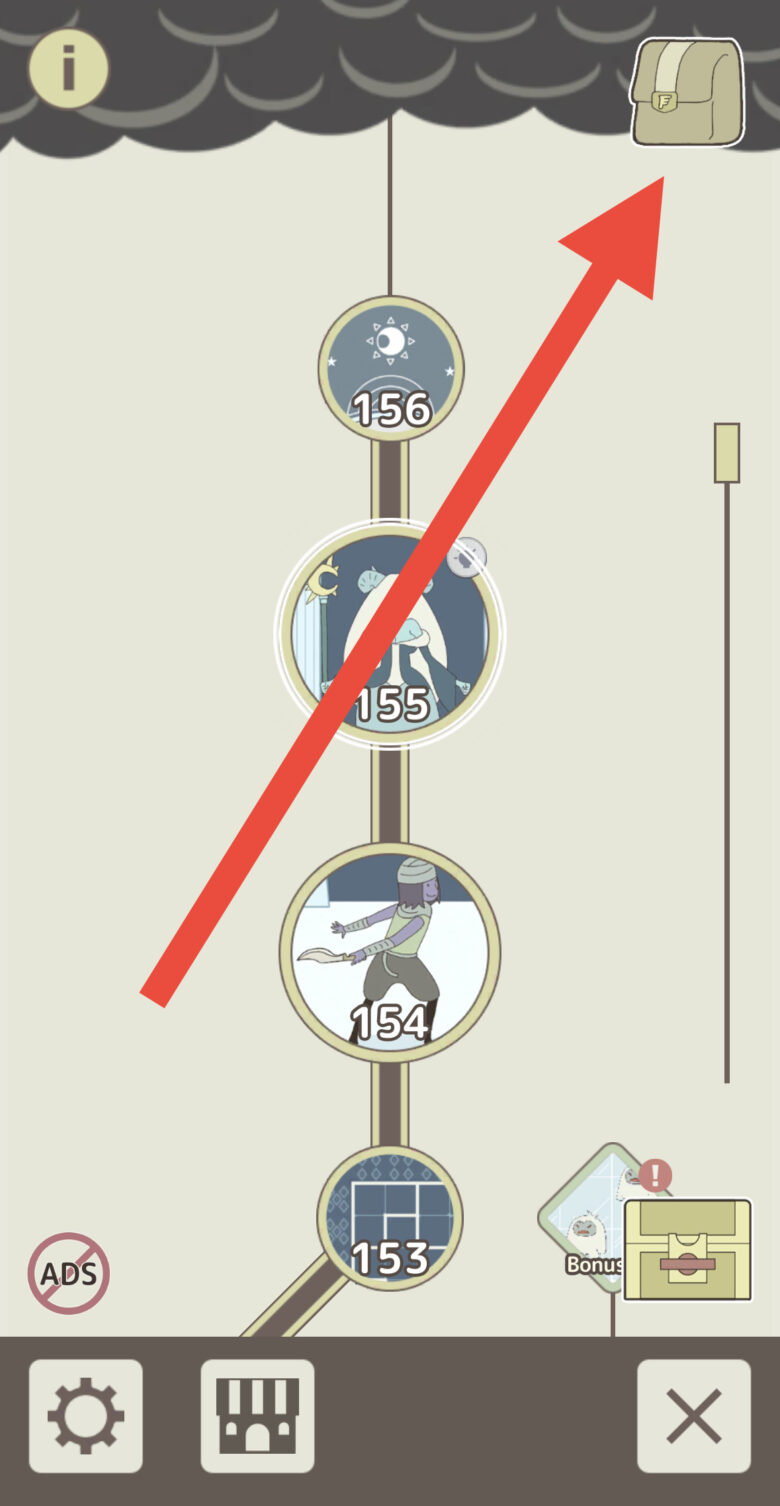Open the info button
The width and height of the screenshot is (780, 1506).
tap(68, 68)
